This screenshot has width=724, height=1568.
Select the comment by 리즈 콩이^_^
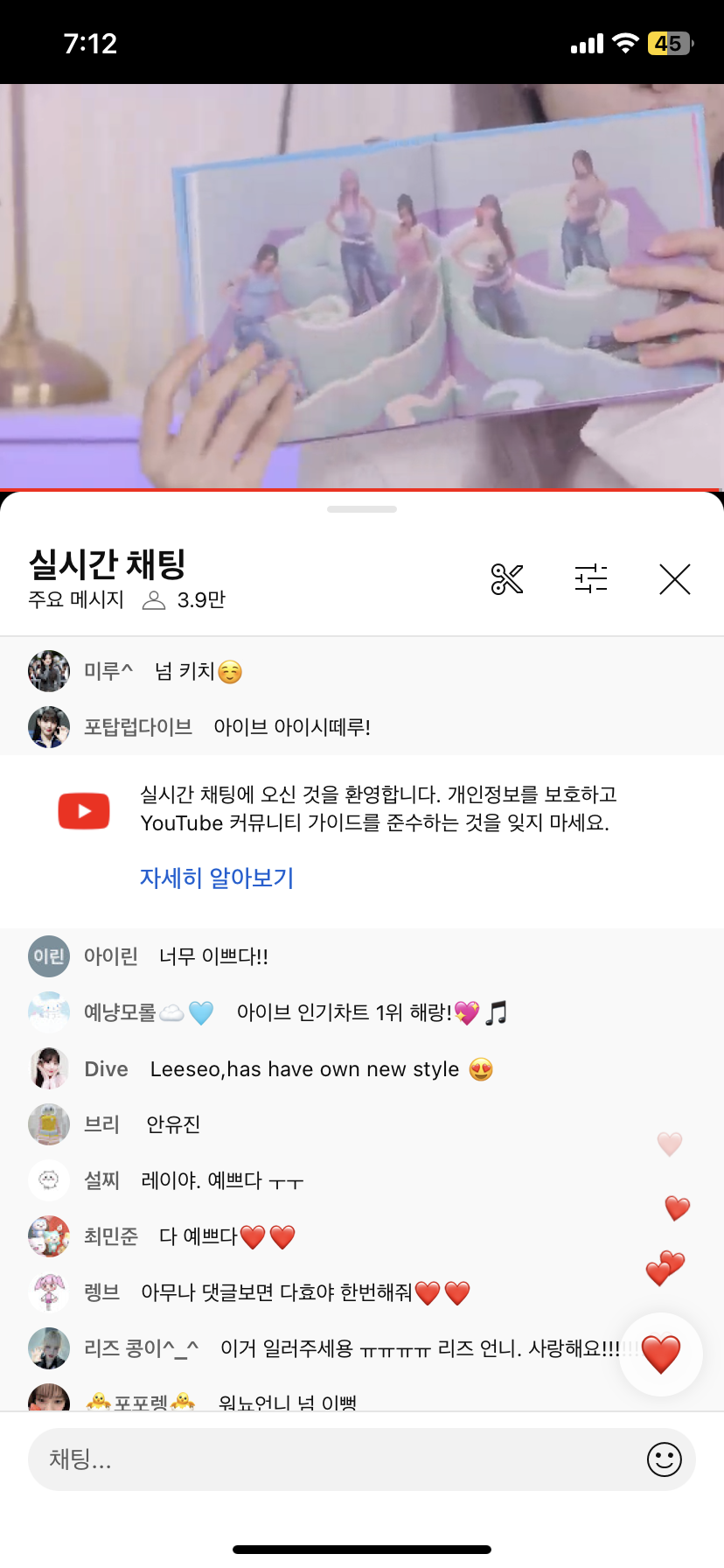click(x=350, y=1348)
